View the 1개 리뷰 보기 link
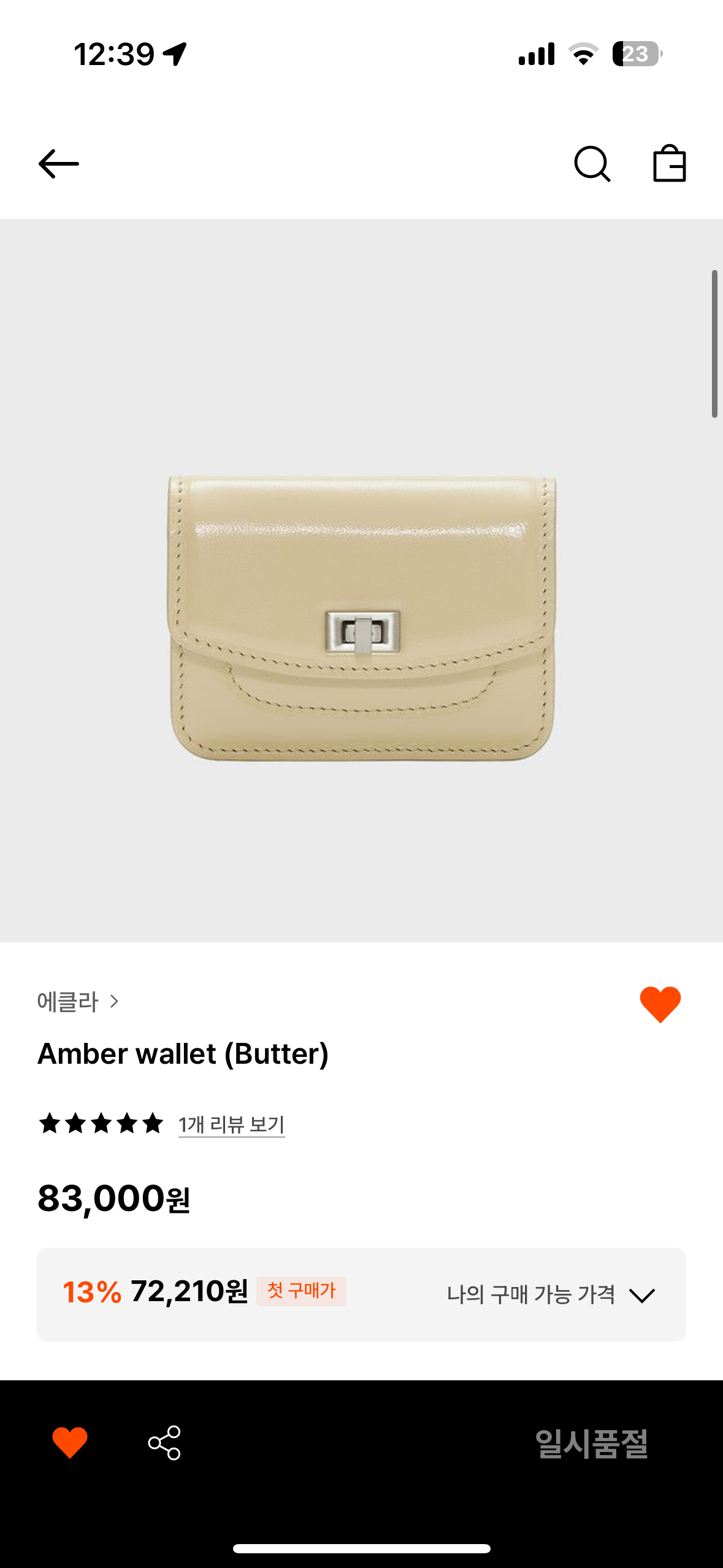 (x=231, y=1124)
